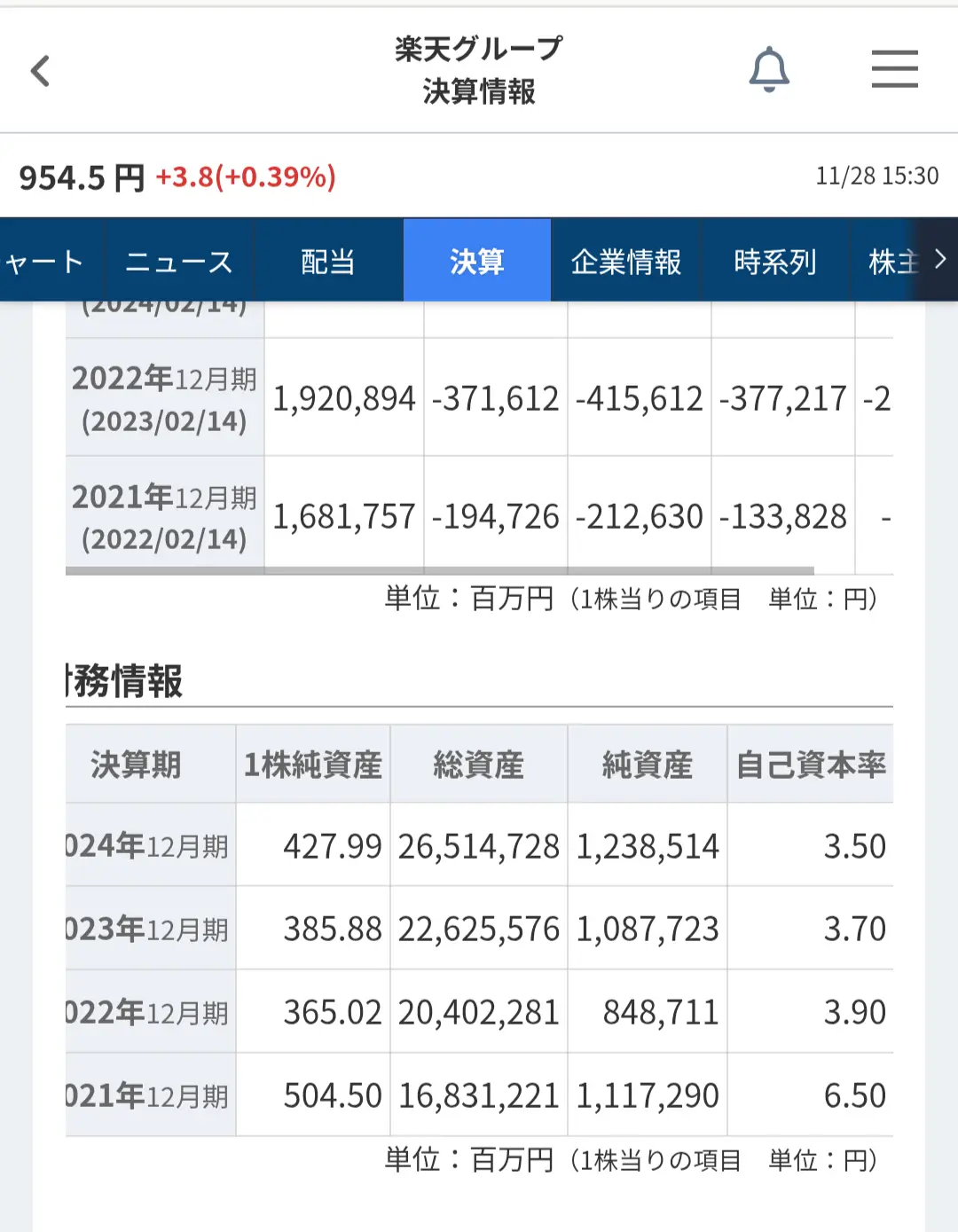Open the チャート tab
The width and height of the screenshot is (958, 1232).
(x=46, y=262)
